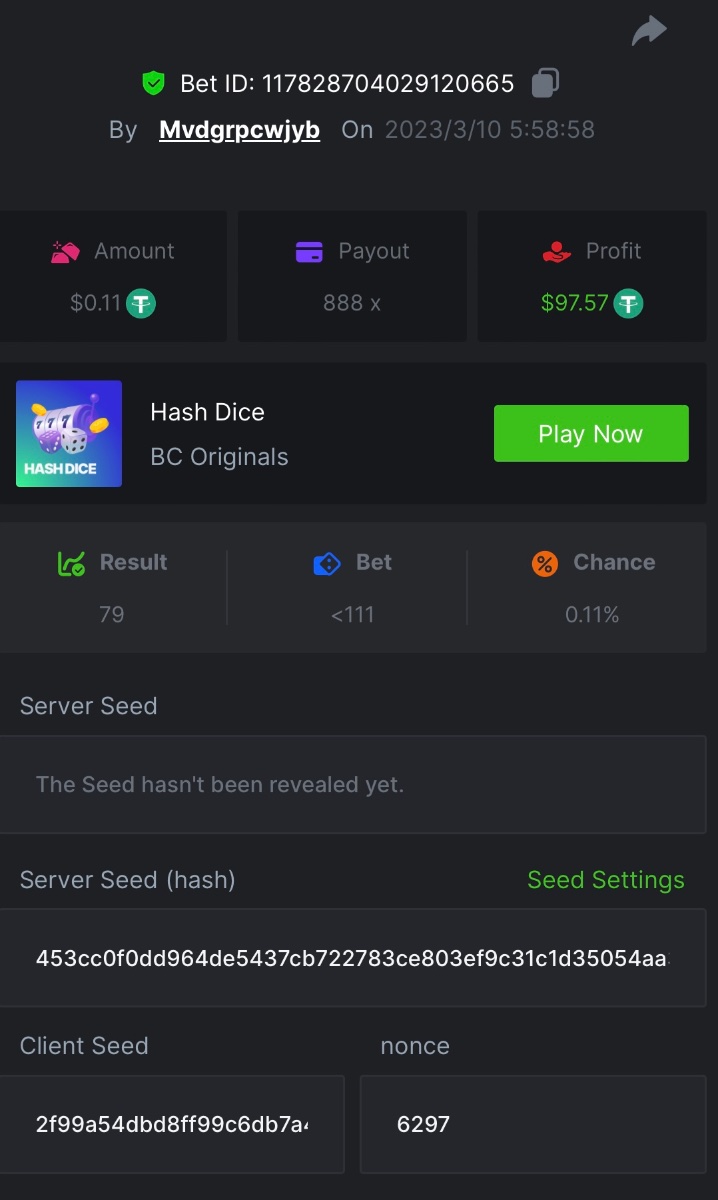The image size is (718, 1200).
Task: Open Seed Settings
Action: click(605, 880)
